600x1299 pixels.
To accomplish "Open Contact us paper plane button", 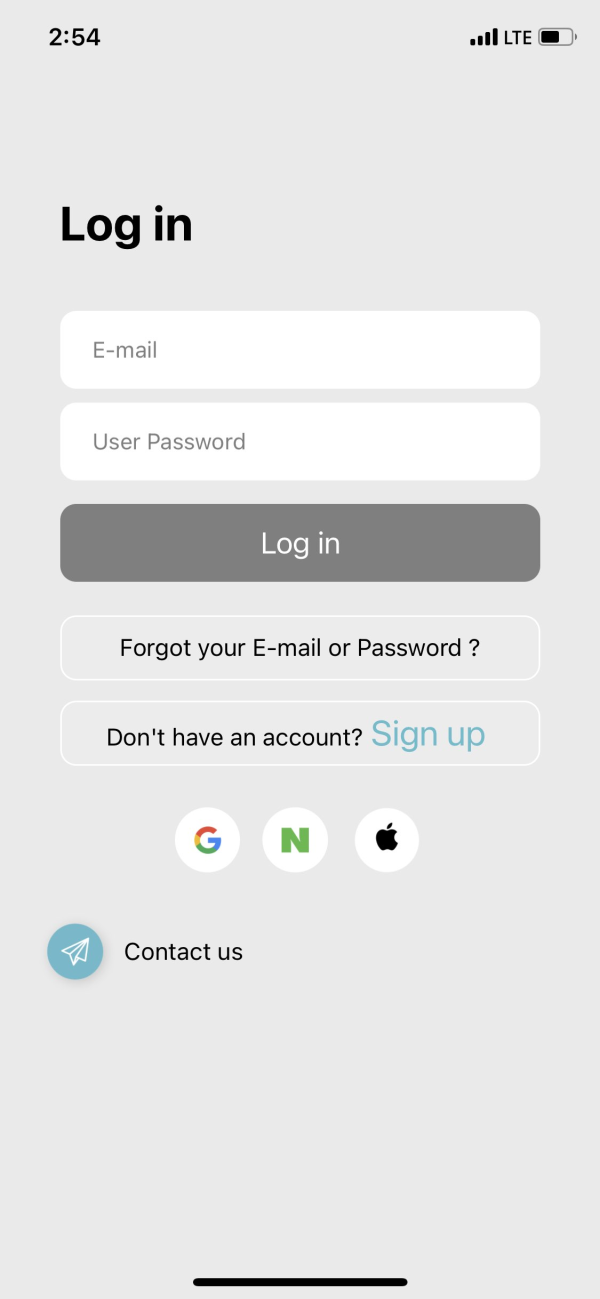I will pos(75,951).
